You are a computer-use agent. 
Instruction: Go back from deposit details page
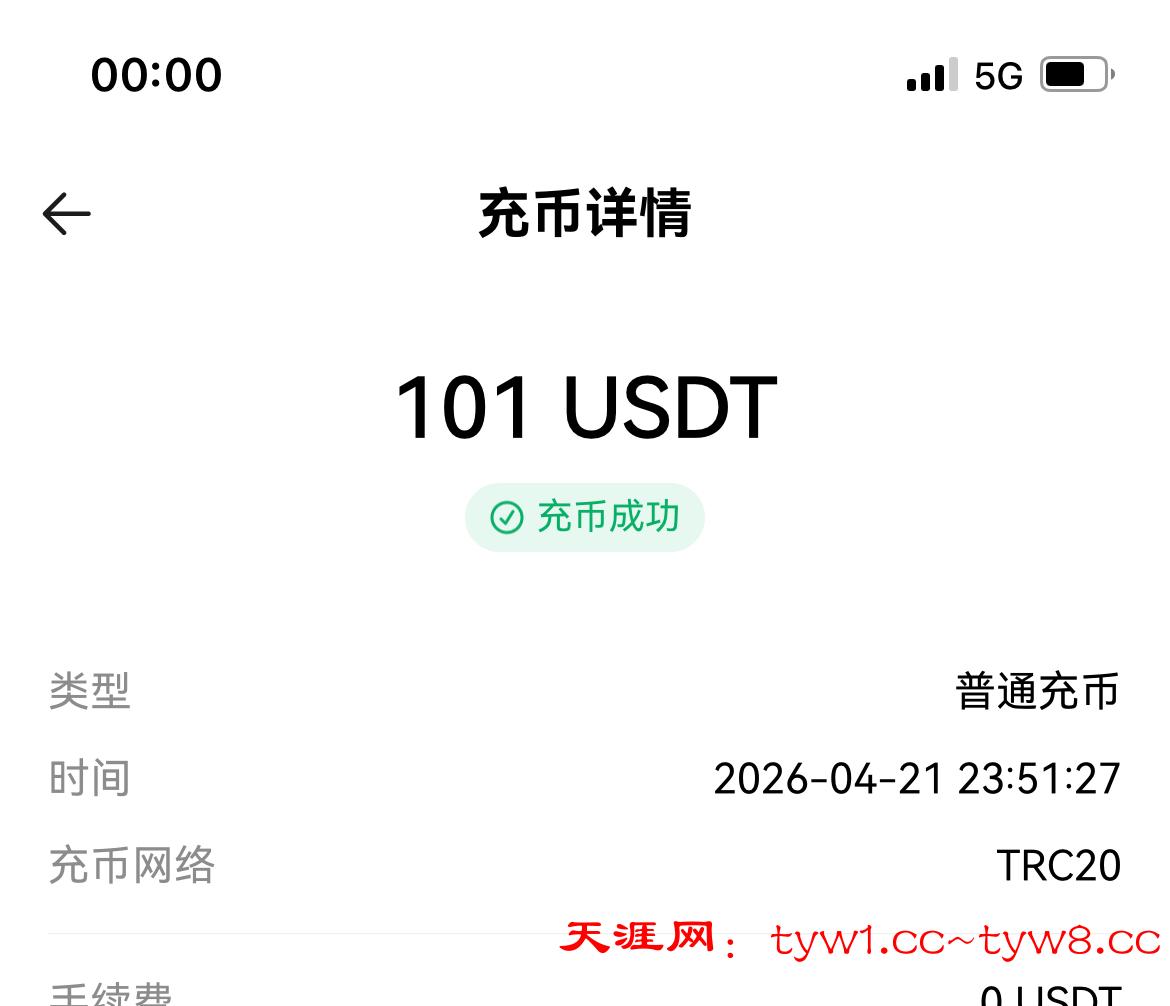67,214
